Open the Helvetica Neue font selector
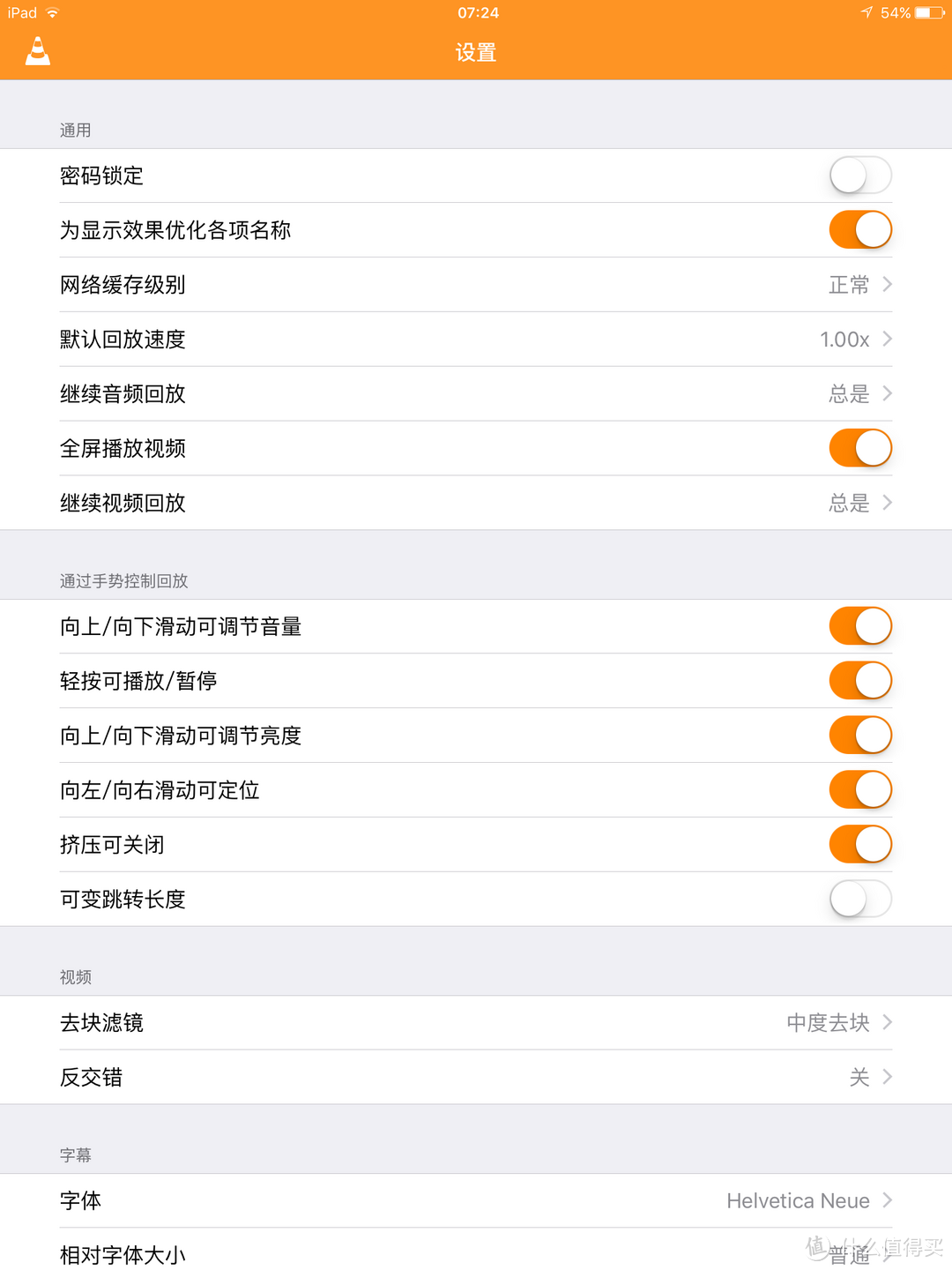 click(476, 1200)
